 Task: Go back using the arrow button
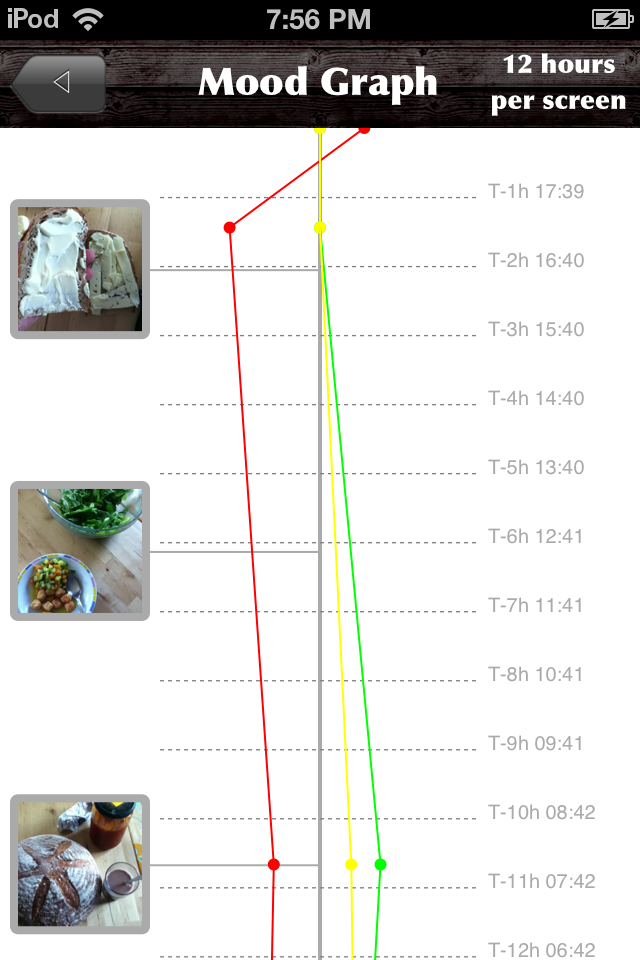coord(58,83)
